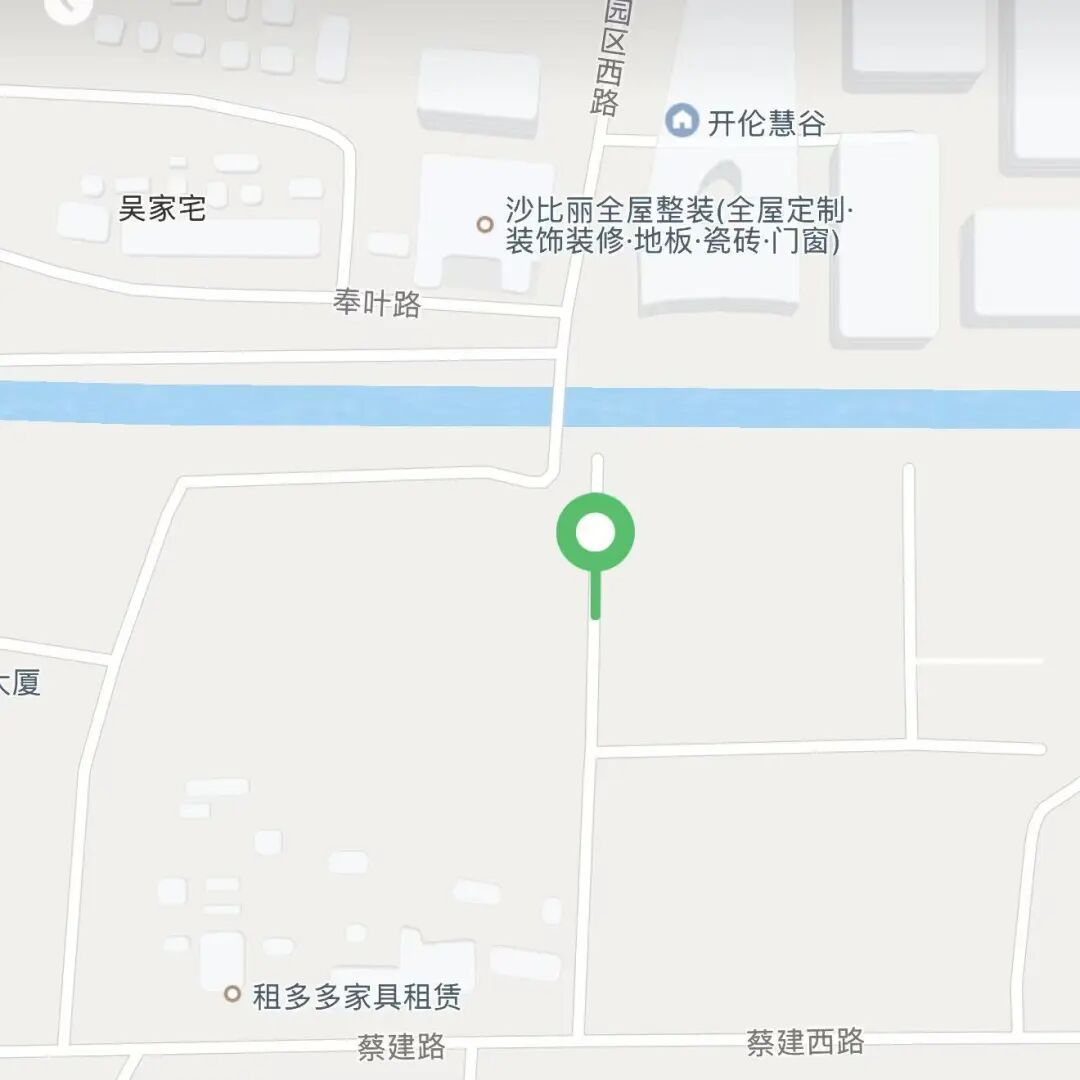Image resolution: width=1080 pixels, height=1080 pixels.
Task: Select the 沙比丽全屋整装 point of interest
Action: 485,224
